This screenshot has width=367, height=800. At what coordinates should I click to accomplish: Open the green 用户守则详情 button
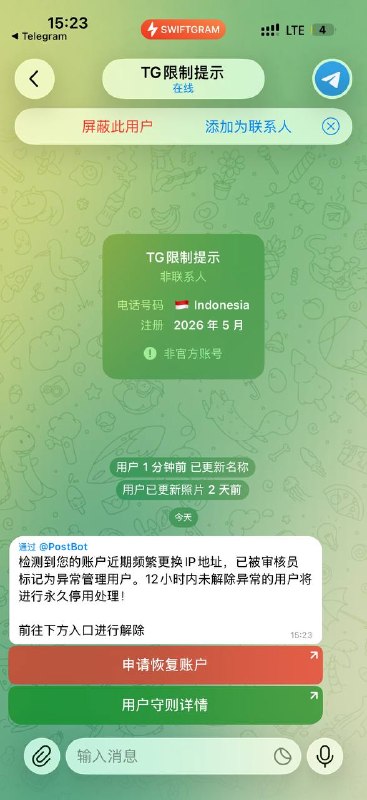[x=165, y=705]
